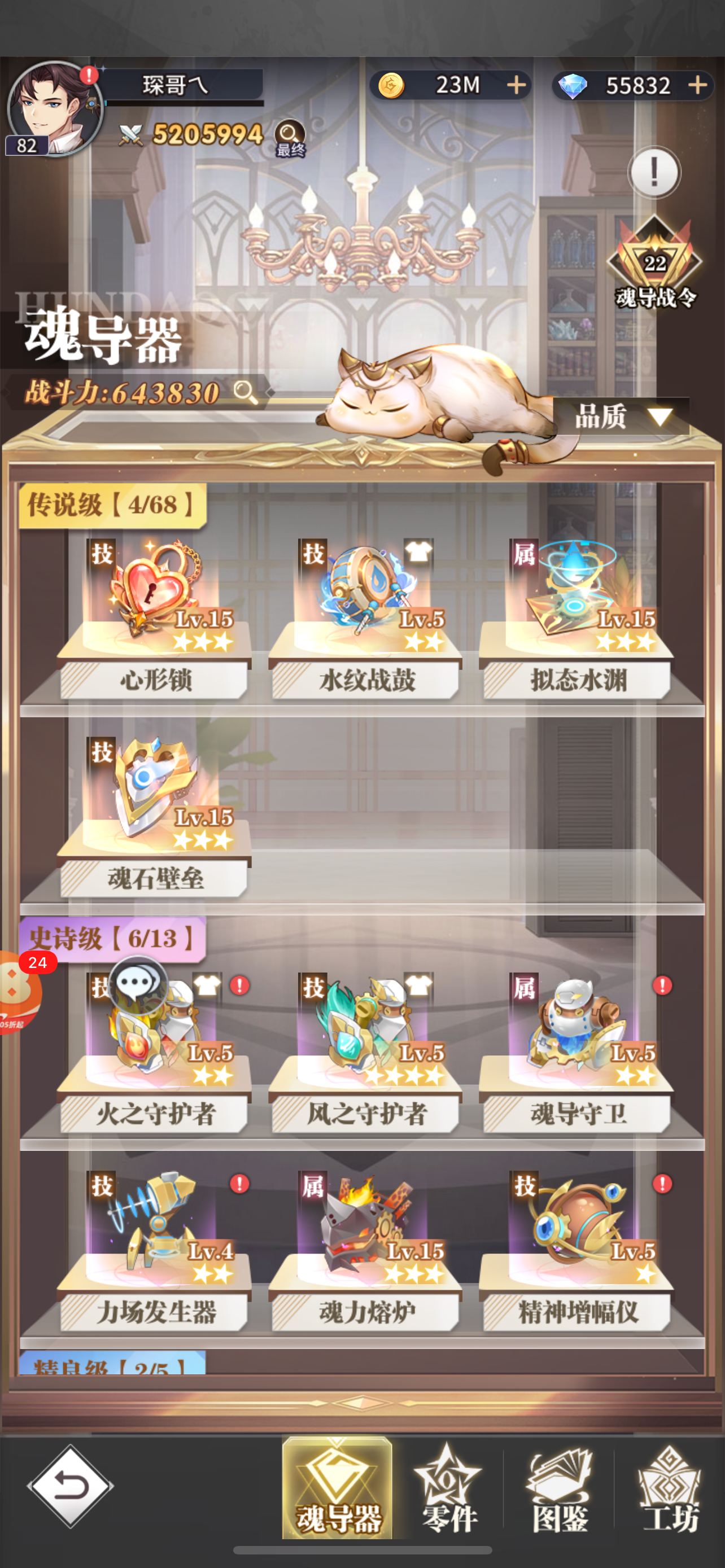Add more gold coins
725x1568 pixels.
click(x=516, y=85)
